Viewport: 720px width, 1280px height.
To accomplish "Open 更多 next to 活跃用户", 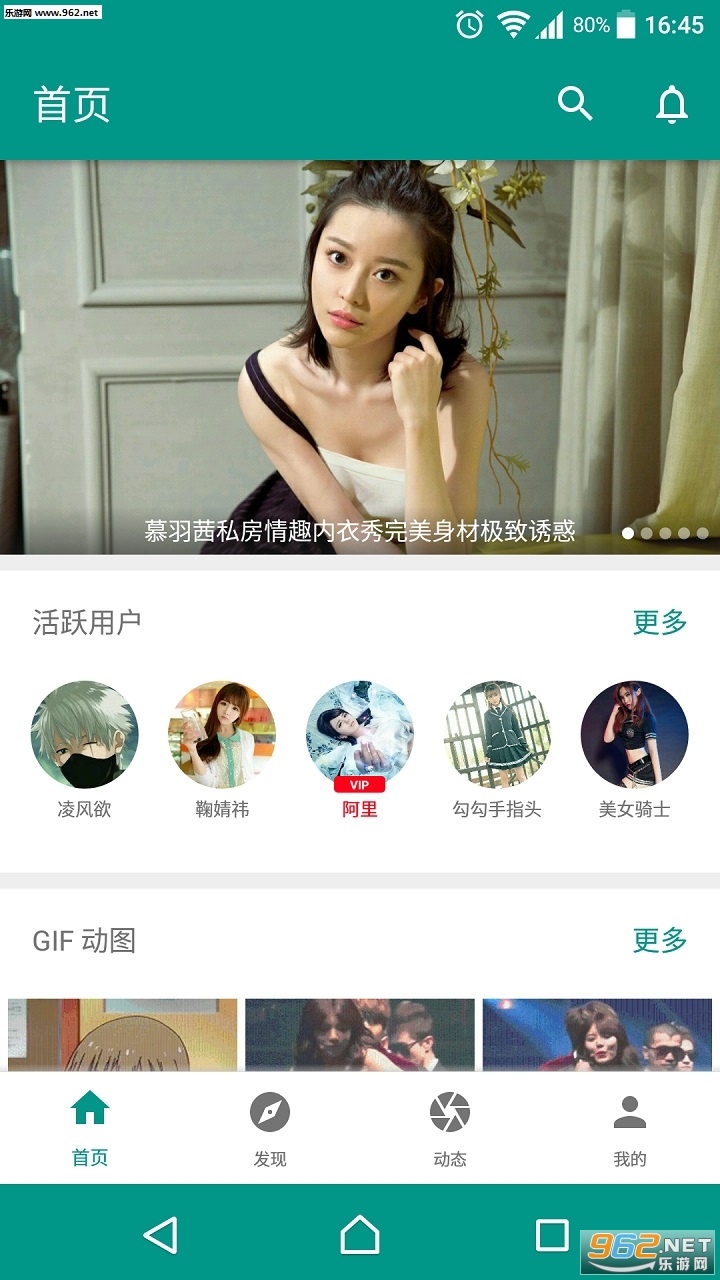I will [658, 621].
